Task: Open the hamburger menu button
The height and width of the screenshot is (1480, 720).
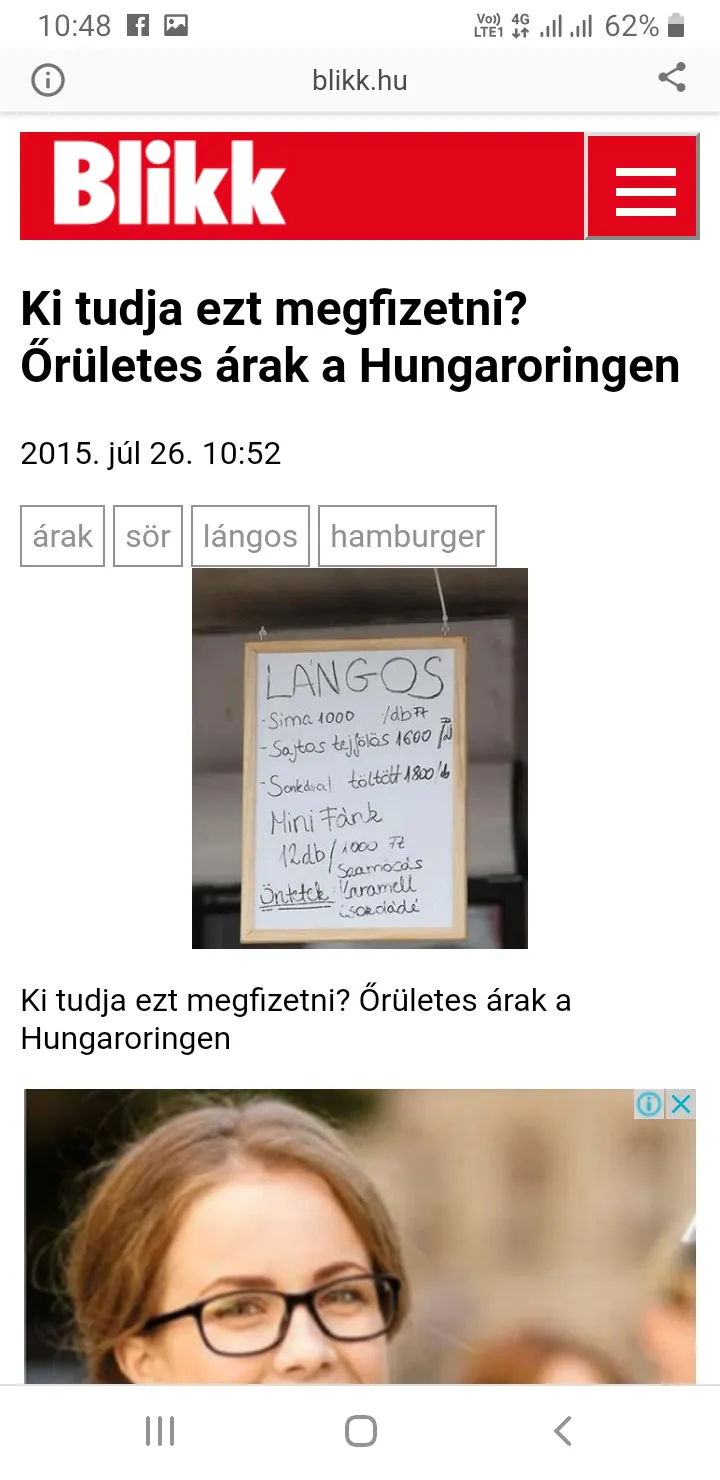Action: [x=644, y=187]
